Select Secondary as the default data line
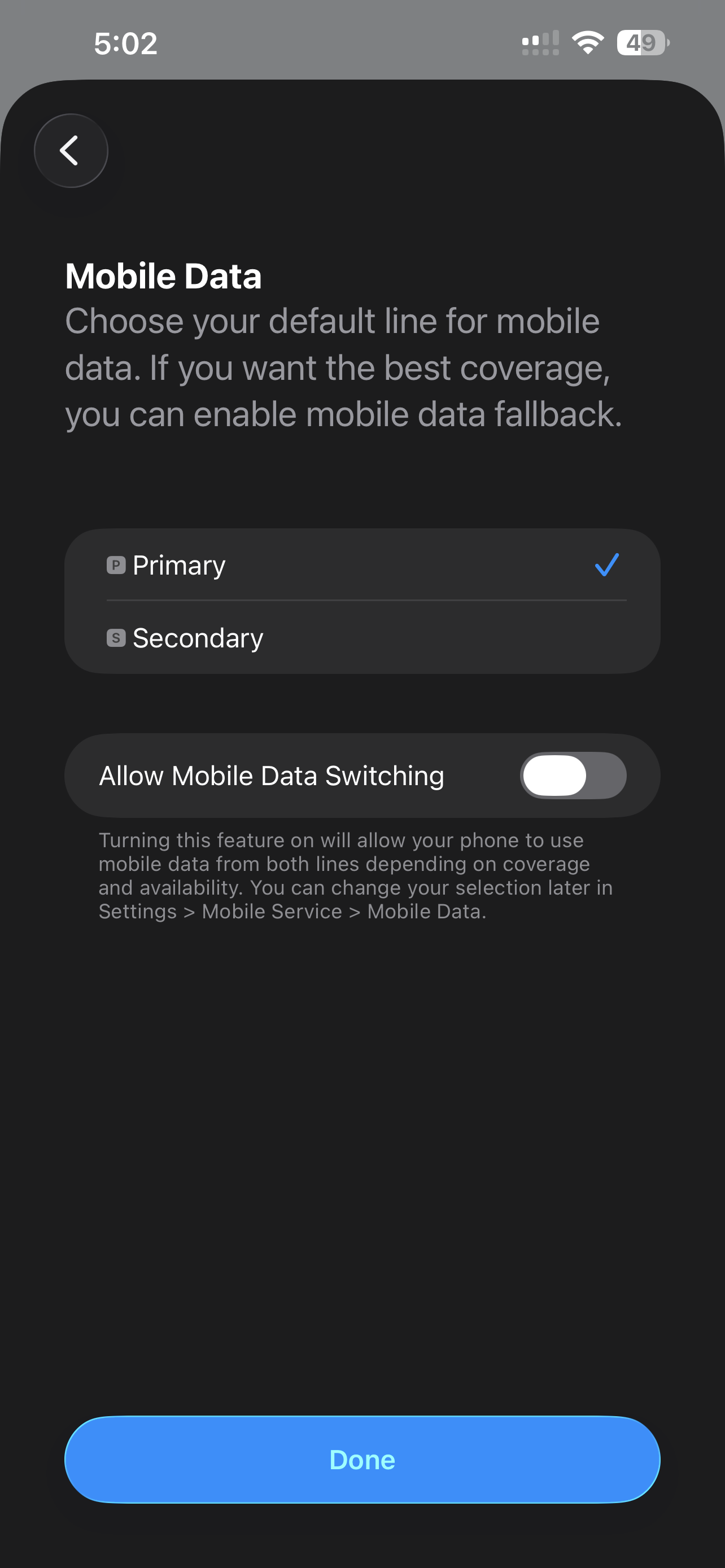 click(362, 638)
